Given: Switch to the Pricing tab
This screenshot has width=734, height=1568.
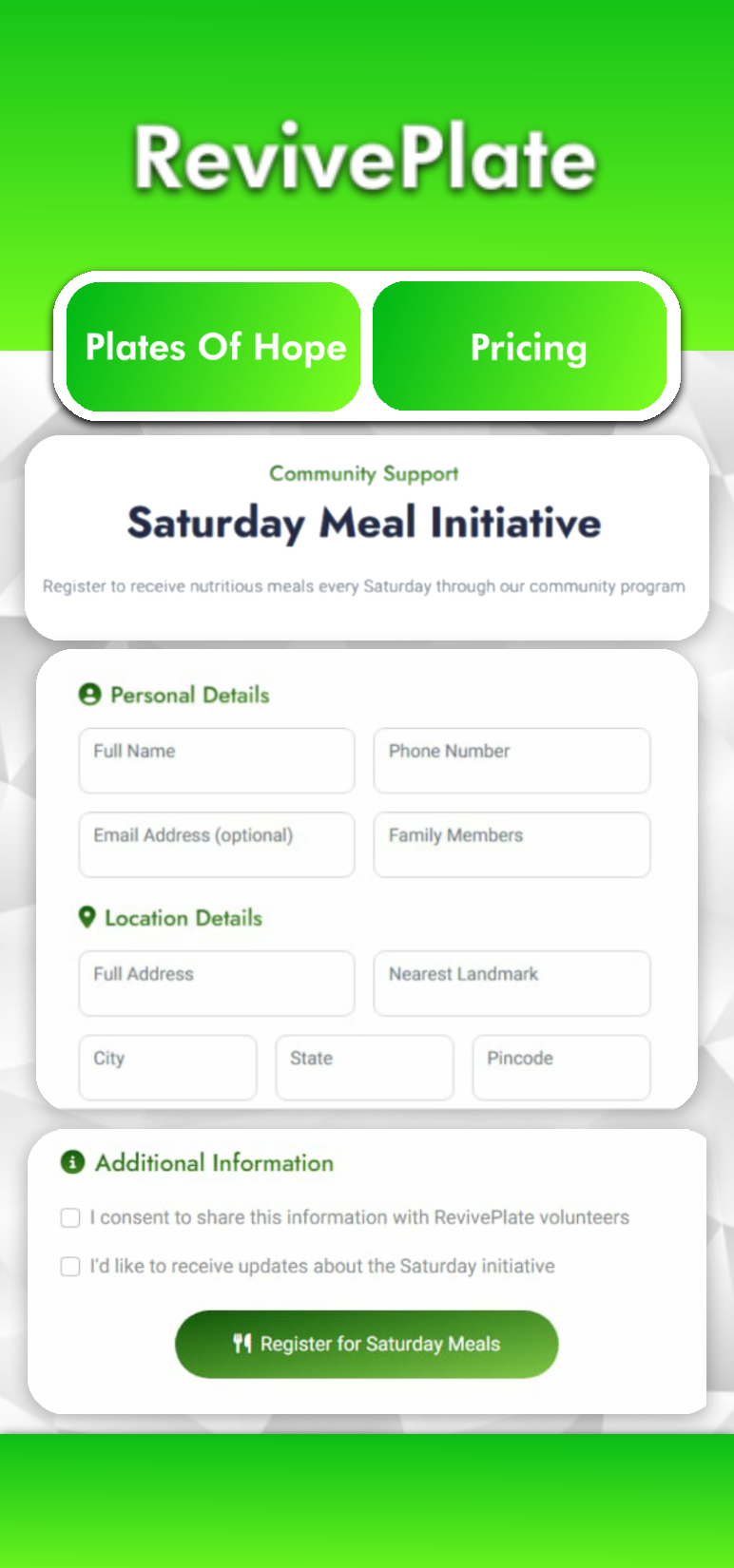Looking at the screenshot, I should pos(520,347).
